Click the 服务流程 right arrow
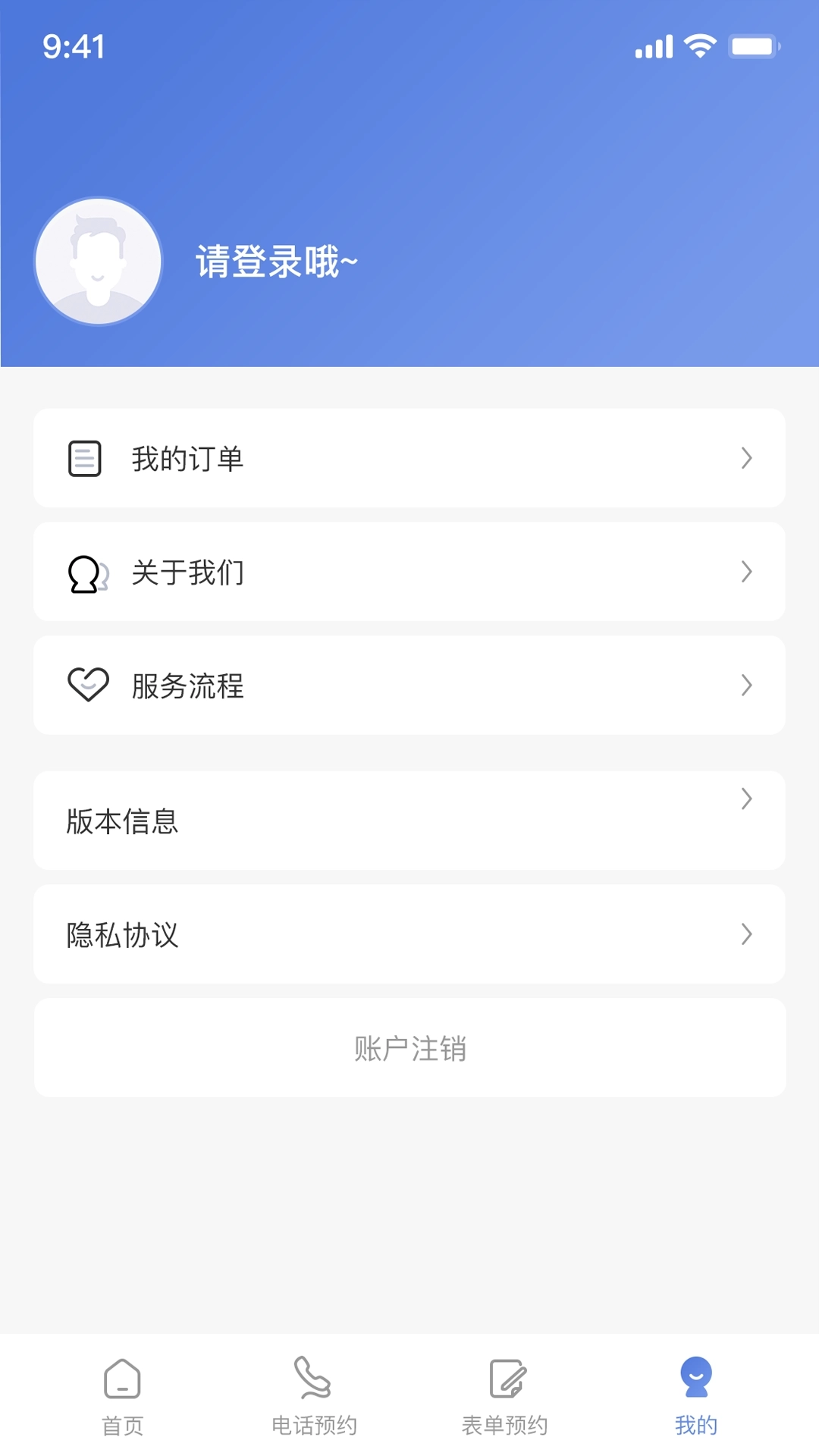Image resolution: width=819 pixels, height=1456 pixels. click(748, 685)
